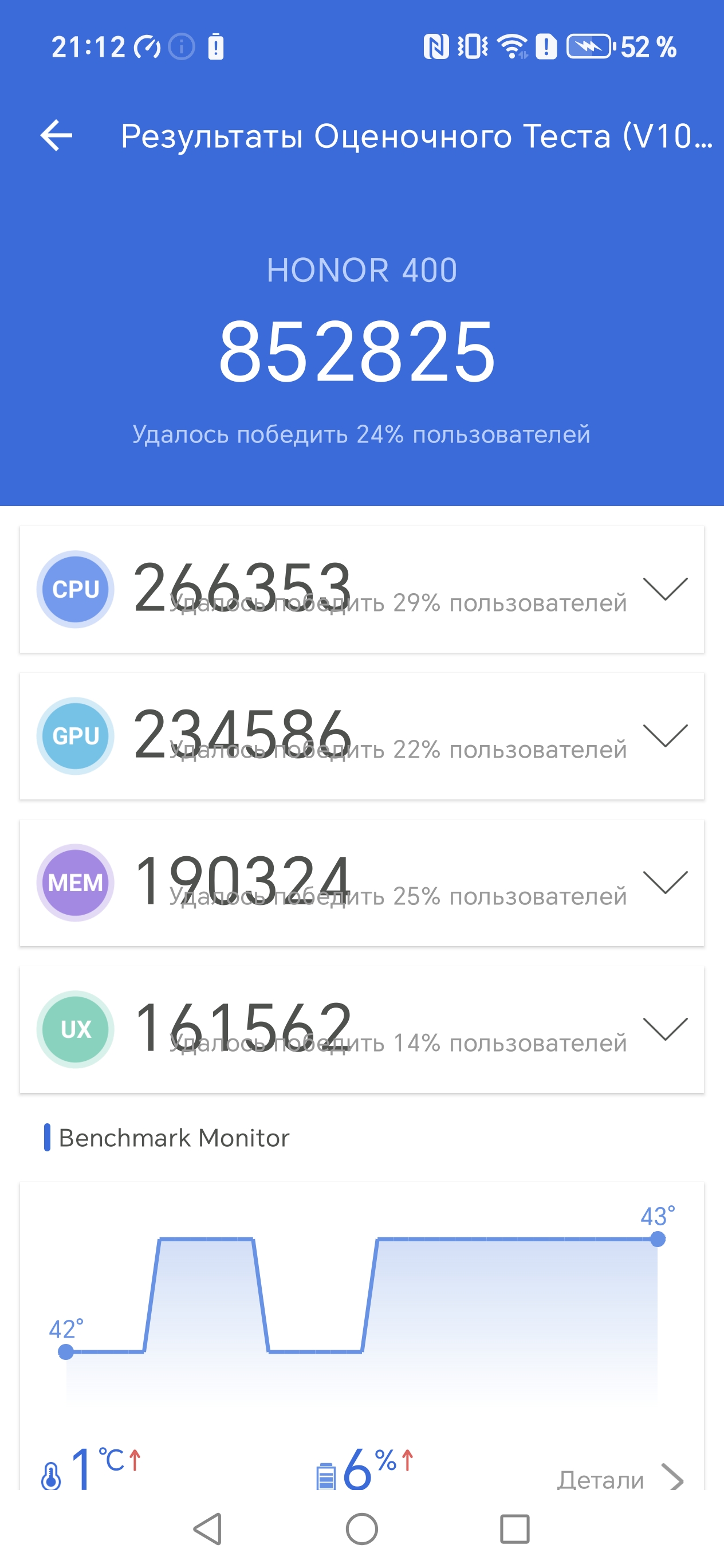Expand the CPU score details
Viewport: 724px width, 1568px height.
(x=665, y=589)
